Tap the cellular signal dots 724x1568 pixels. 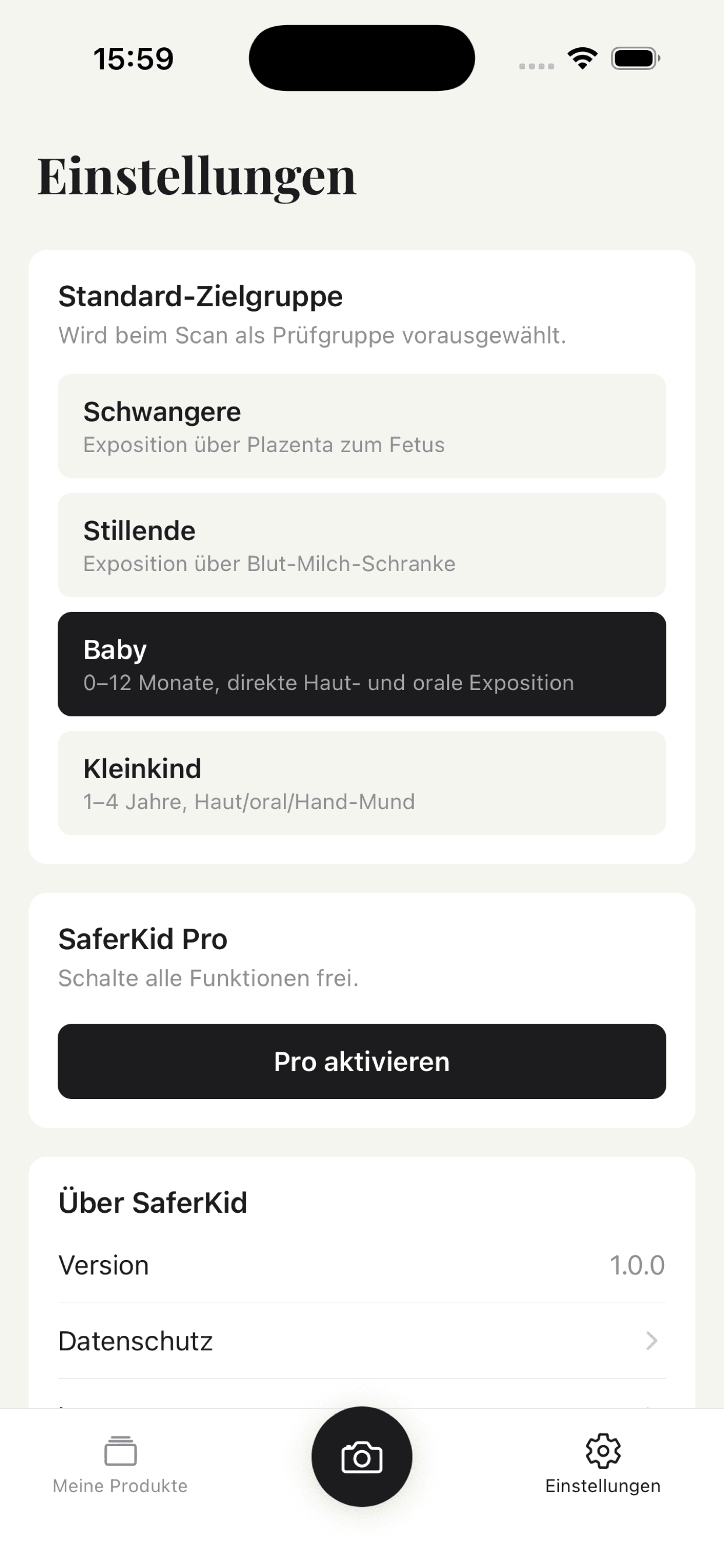click(536, 64)
